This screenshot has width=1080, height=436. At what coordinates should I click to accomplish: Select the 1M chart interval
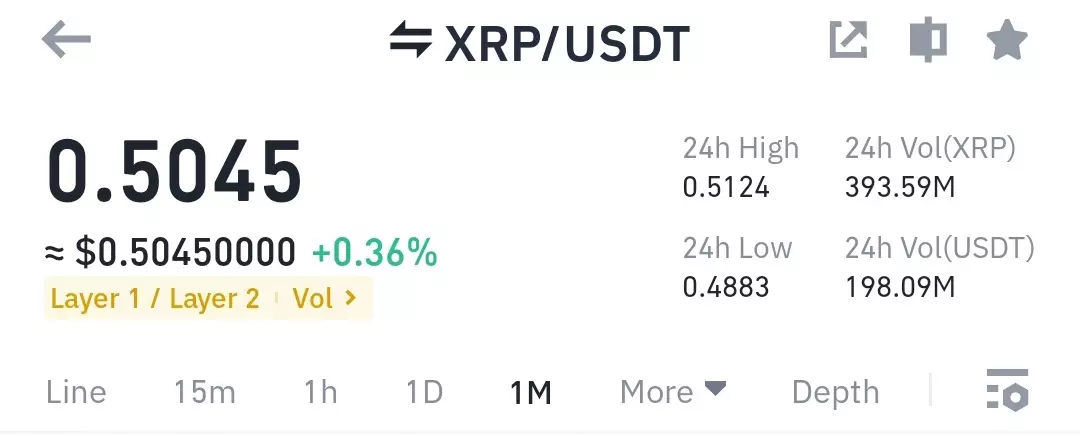click(530, 392)
